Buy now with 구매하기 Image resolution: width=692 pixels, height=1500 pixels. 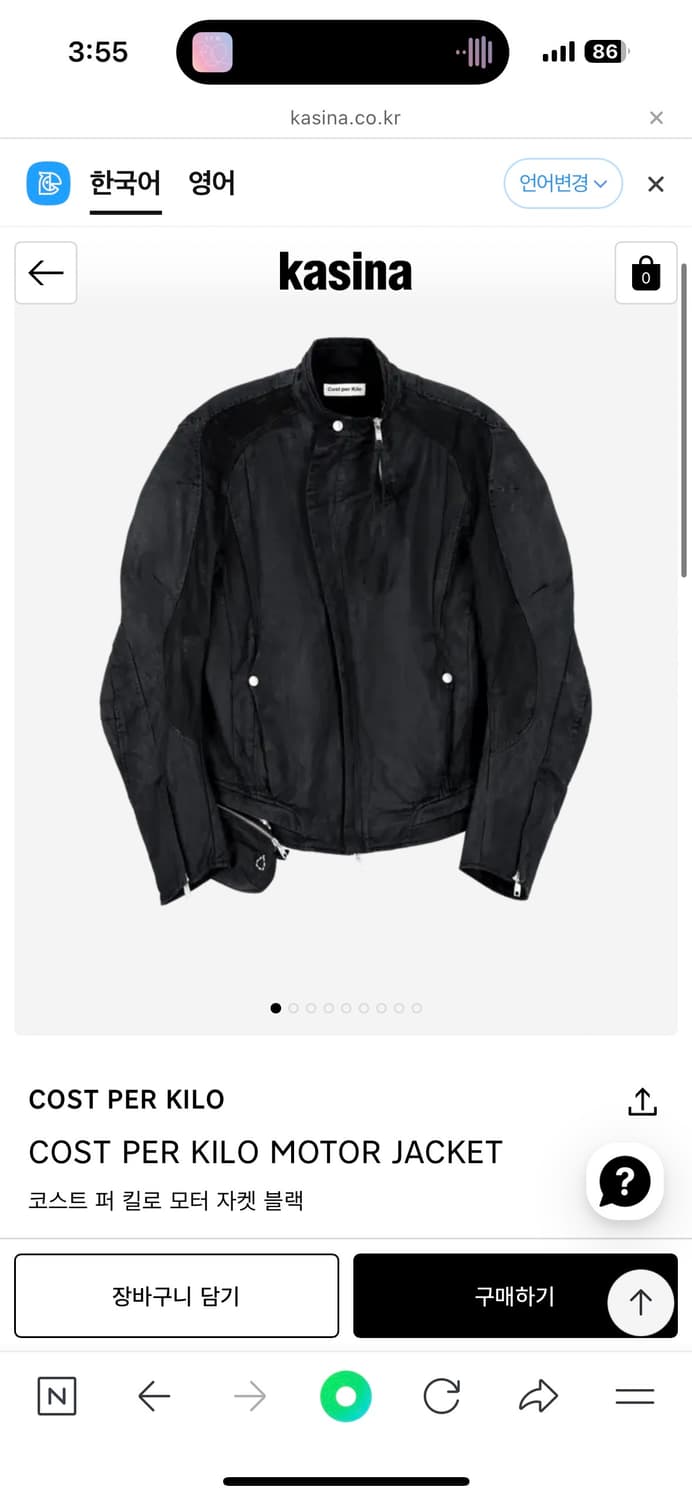[x=514, y=1296]
